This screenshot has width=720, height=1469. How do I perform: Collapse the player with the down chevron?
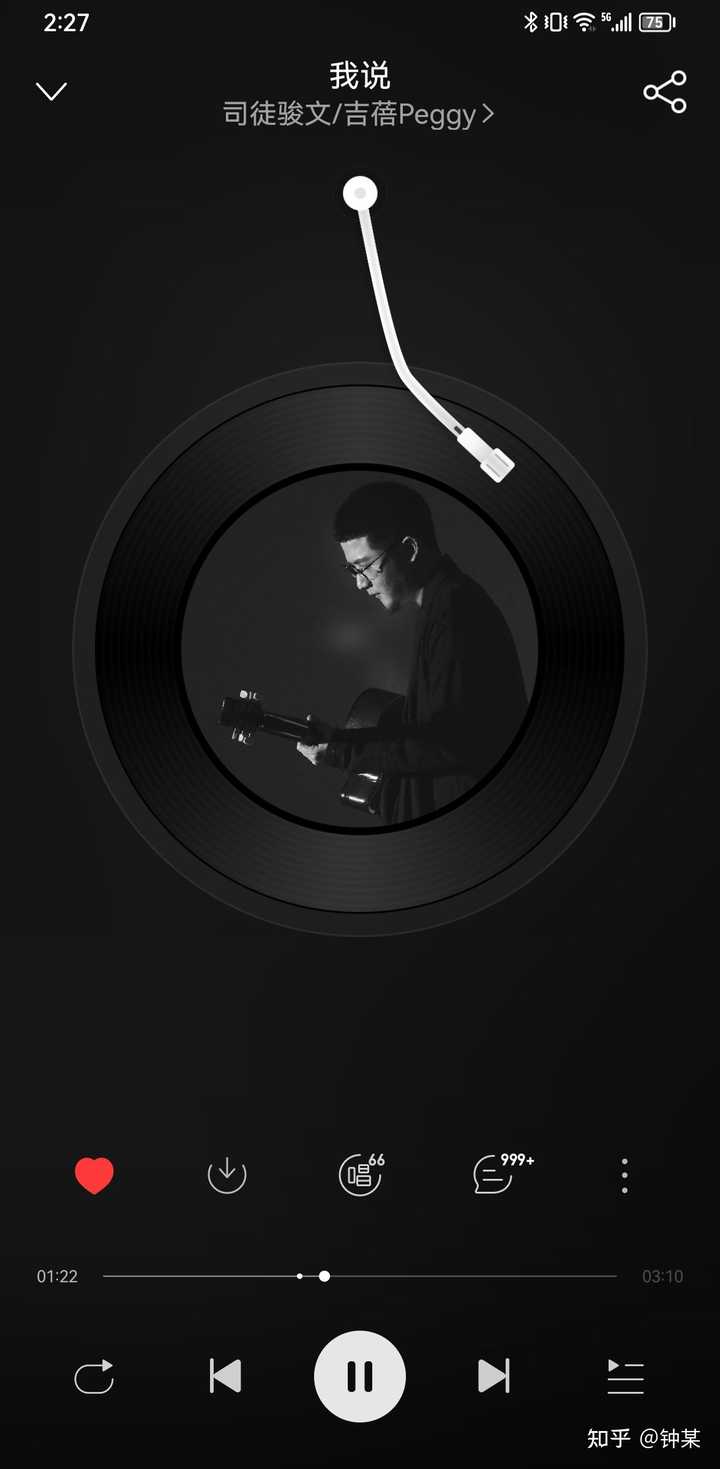click(x=51, y=92)
